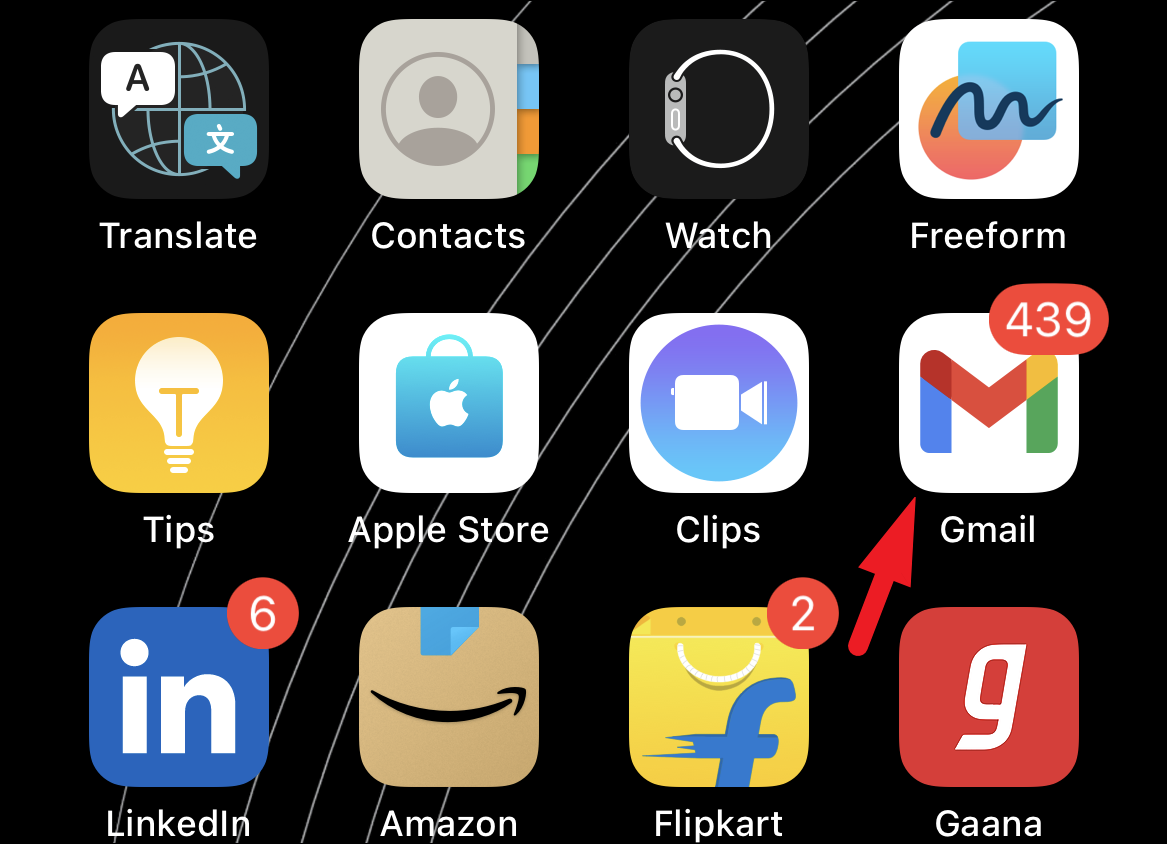This screenshot has height=844, width=1167.
Task: Open the Gaana music app
Action: pyautogui.click(x=989, y=697)
